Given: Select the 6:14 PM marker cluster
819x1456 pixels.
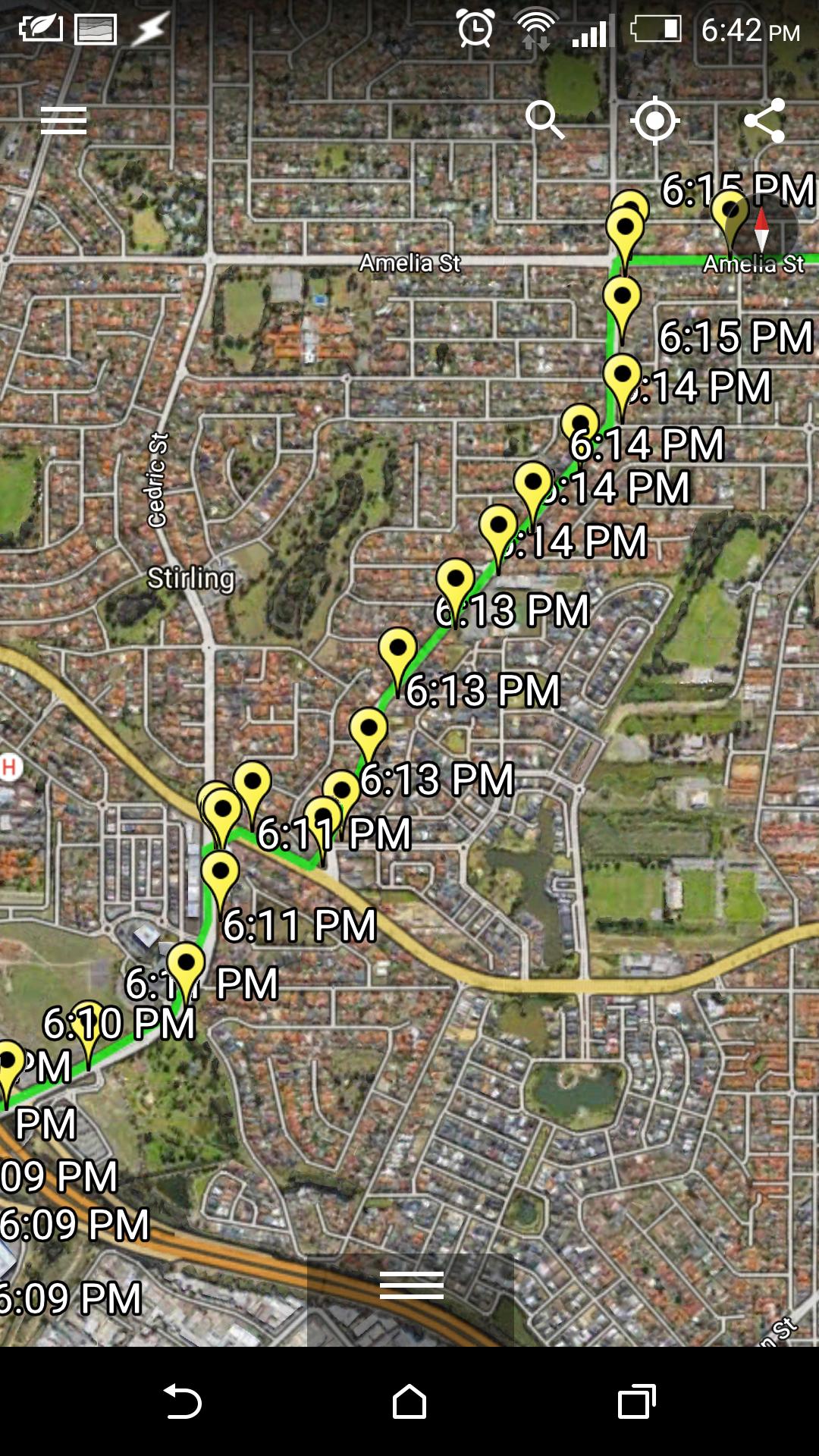Looking at the screenshot, I should [x=580, y=421].
